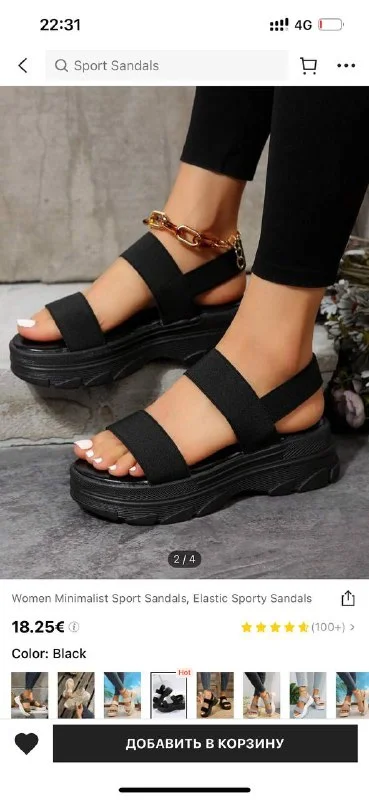369x800 pixels.
Task: Open the Sport Sandals search box
Action: point(166,65)
